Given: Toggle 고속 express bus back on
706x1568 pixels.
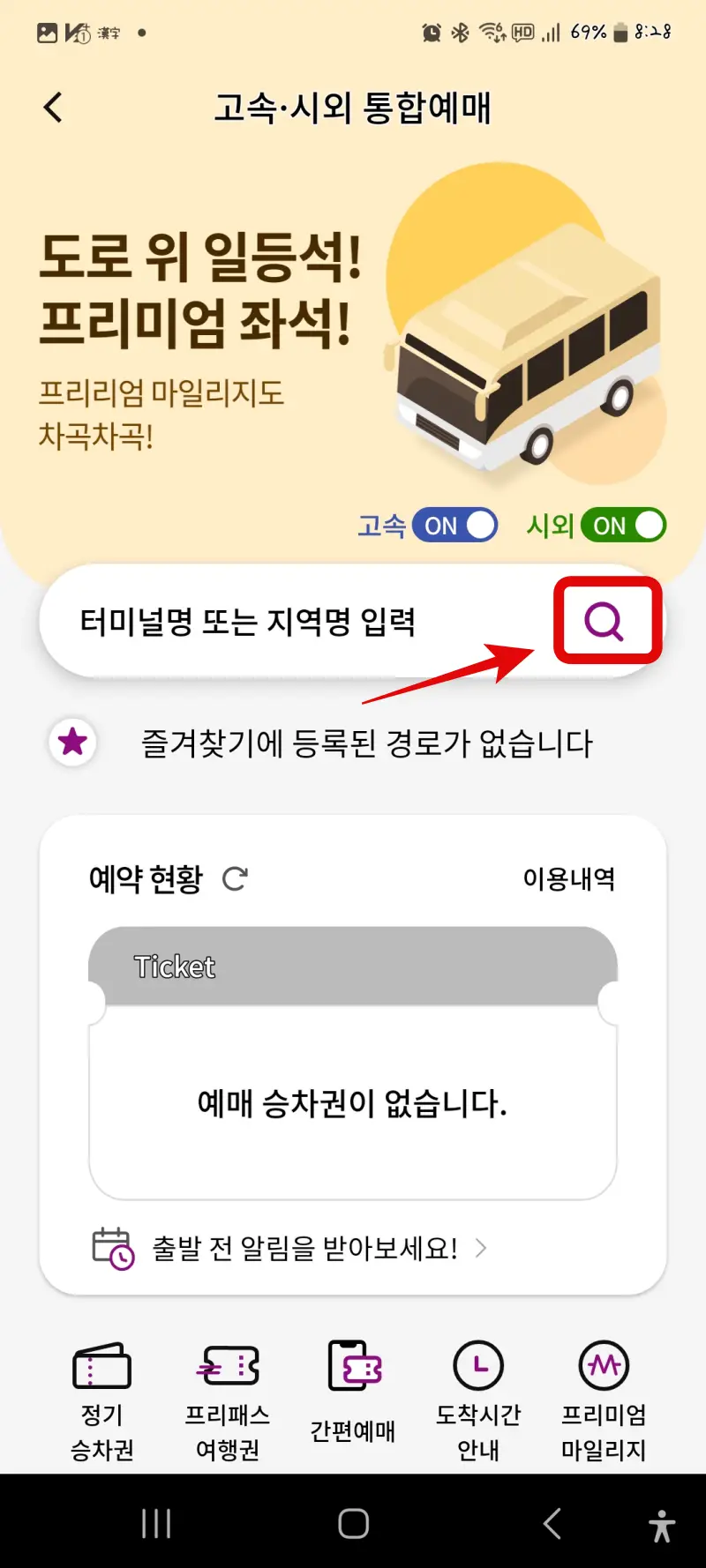Looking at the screenshot, I should 454,525.
